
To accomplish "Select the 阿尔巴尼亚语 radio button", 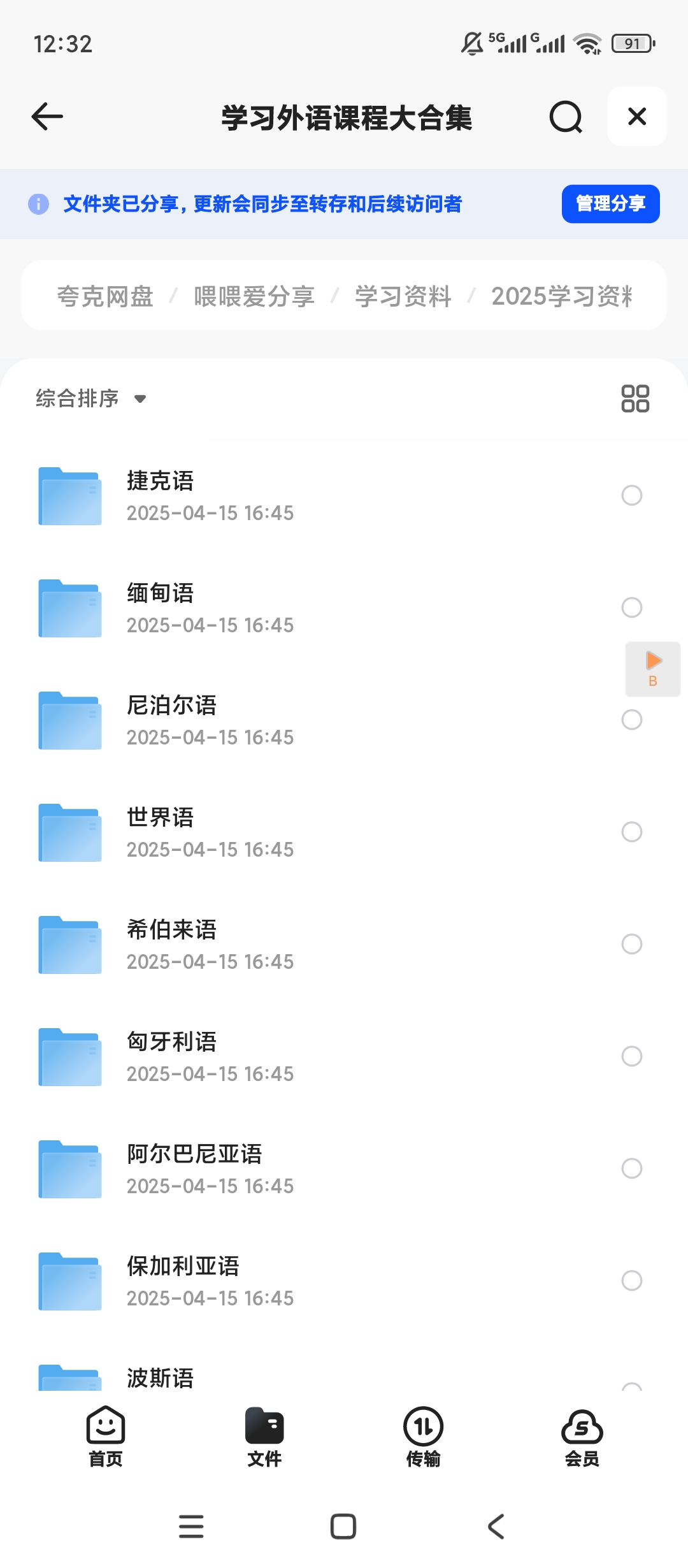I will pos(631,1168).
